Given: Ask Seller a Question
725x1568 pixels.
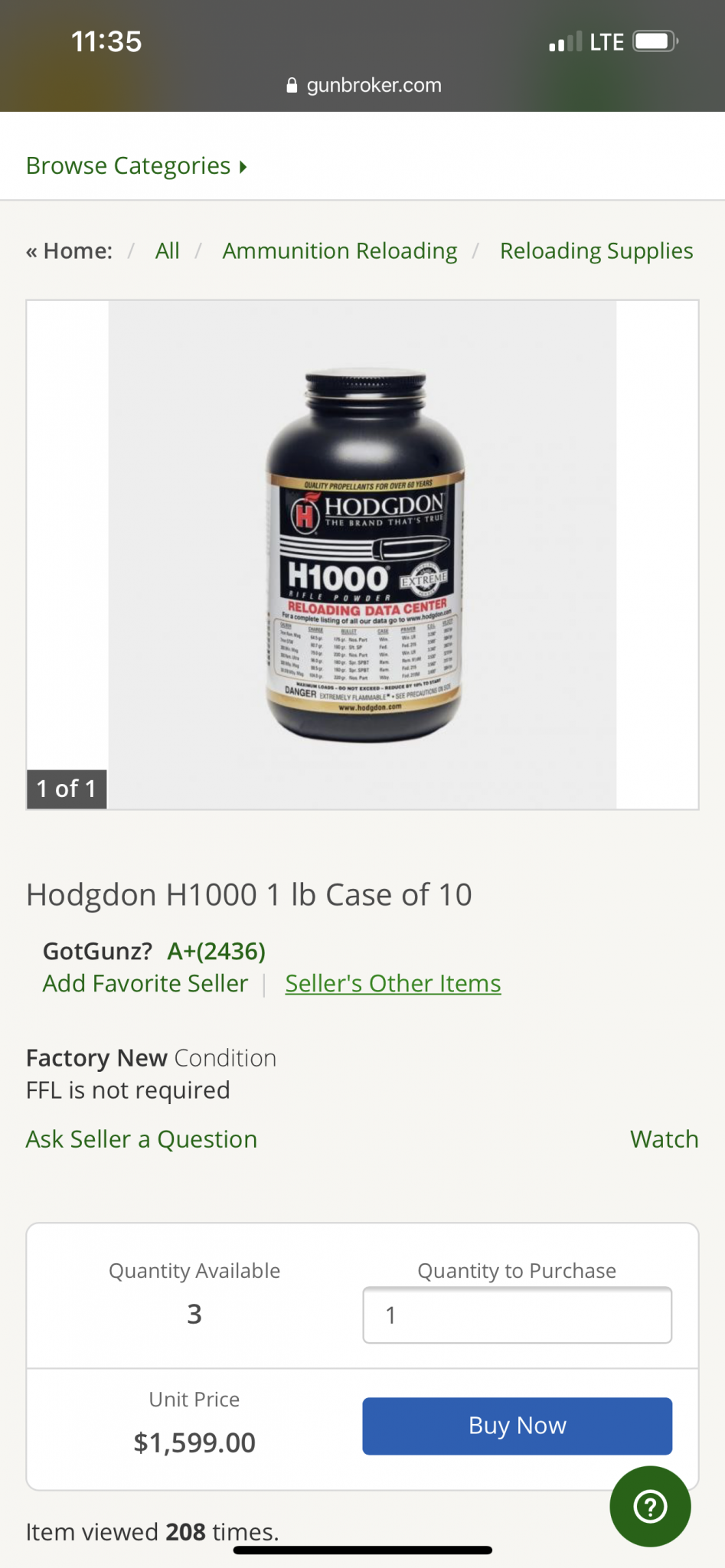Looking at the screenshot, I should (142, 1139).
